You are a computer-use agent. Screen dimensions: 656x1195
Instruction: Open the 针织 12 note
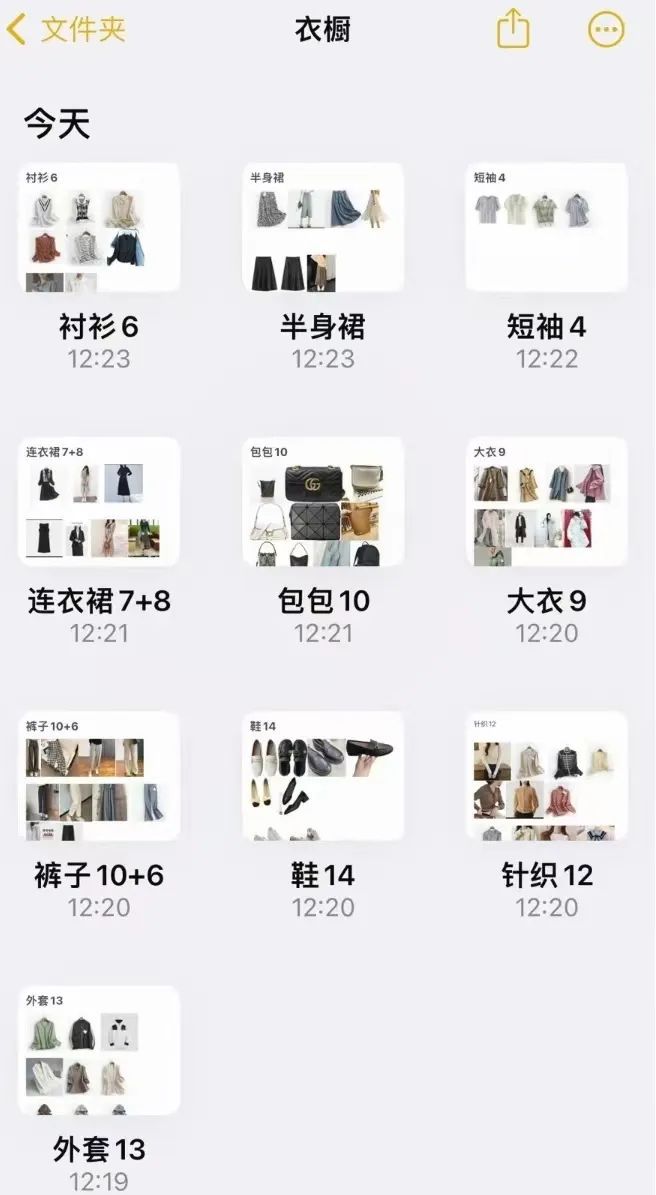point(547,776)
